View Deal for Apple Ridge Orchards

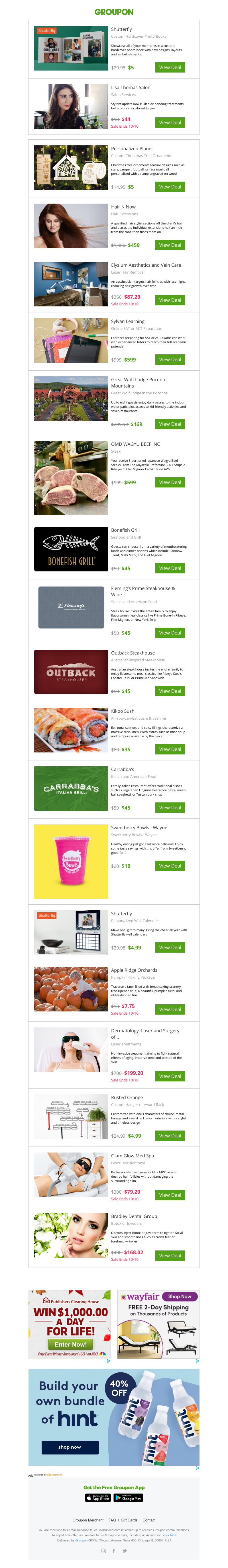170,1010
